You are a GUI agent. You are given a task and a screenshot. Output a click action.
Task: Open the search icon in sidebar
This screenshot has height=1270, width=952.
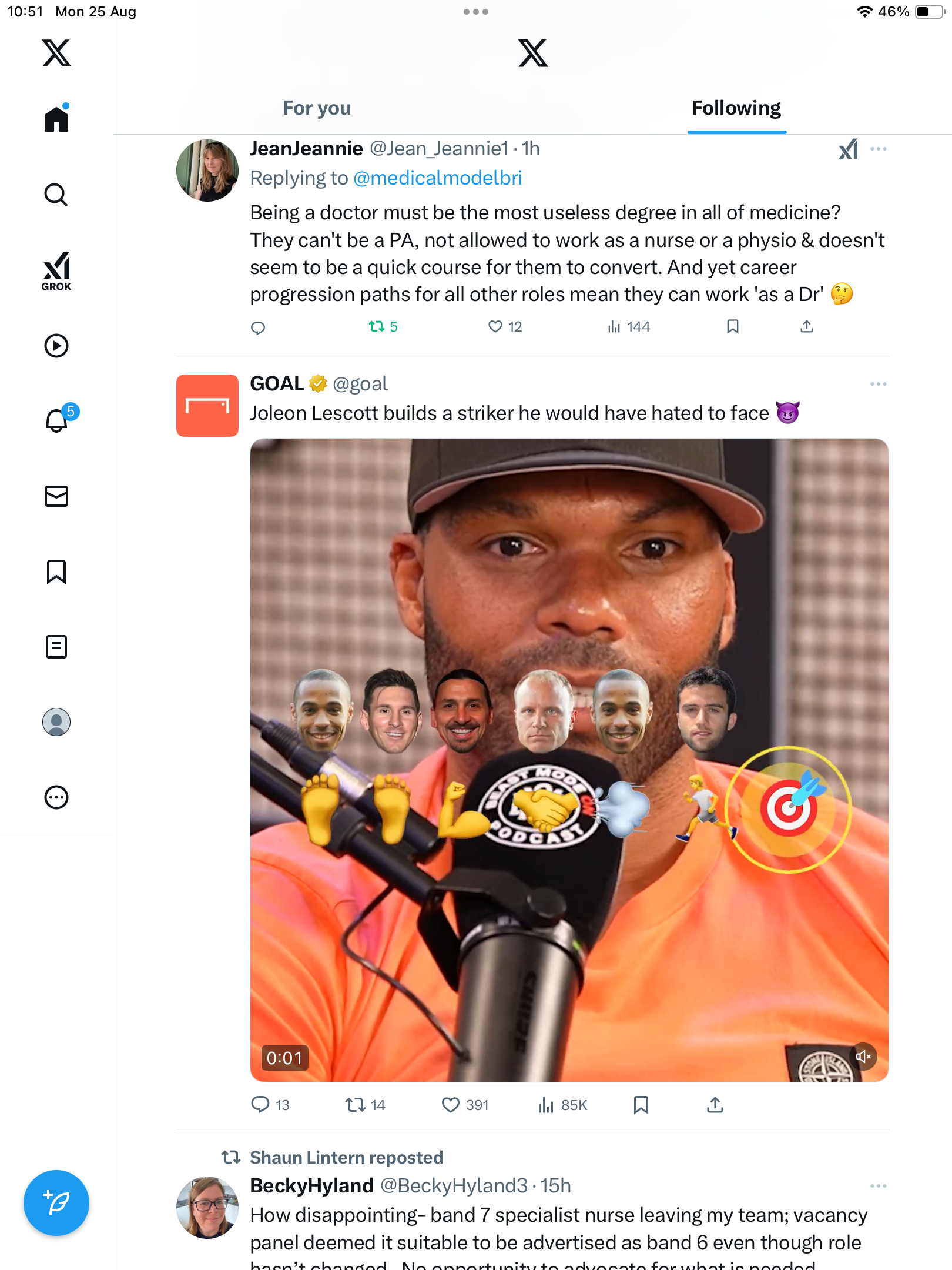click(x=56, y=195)
